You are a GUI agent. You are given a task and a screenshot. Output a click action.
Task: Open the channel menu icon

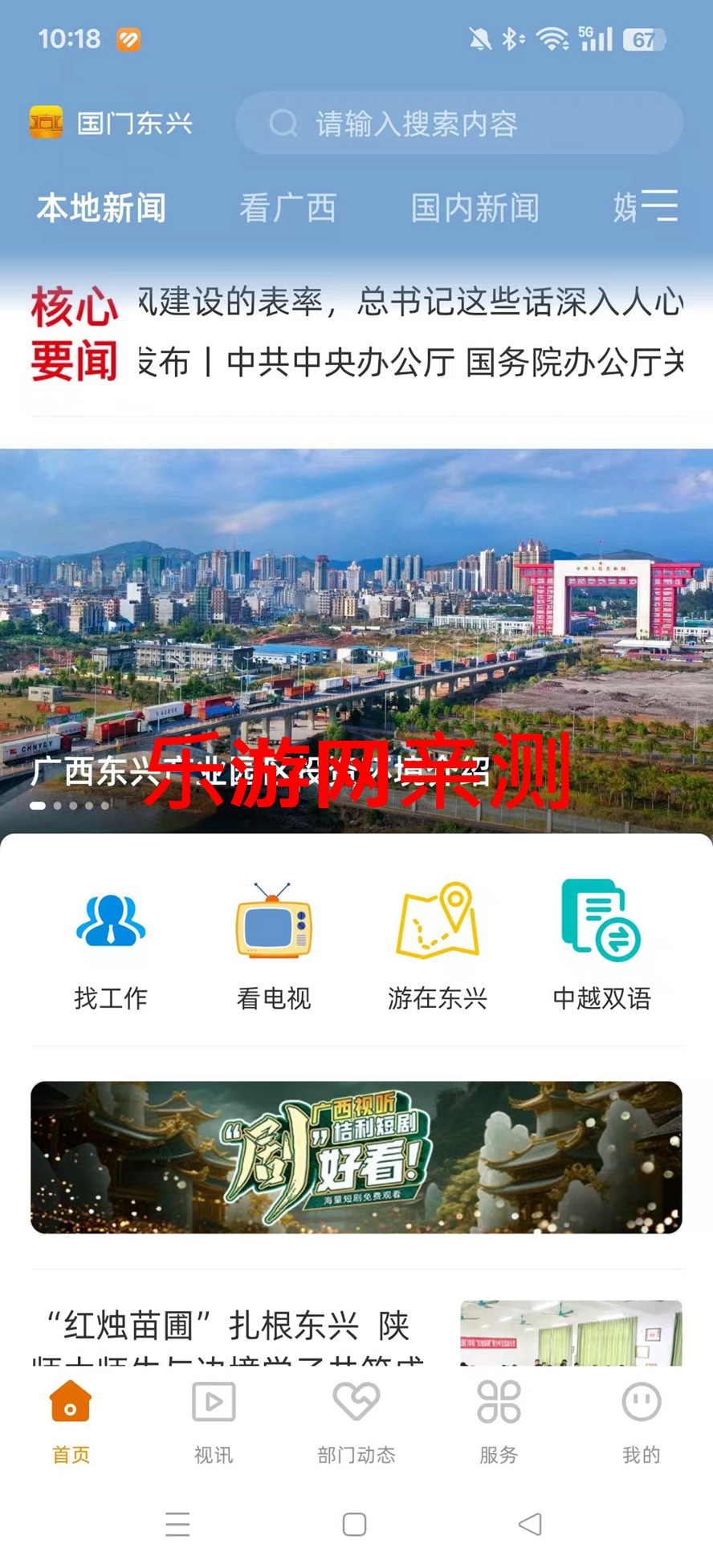click(x=659, y=205)
